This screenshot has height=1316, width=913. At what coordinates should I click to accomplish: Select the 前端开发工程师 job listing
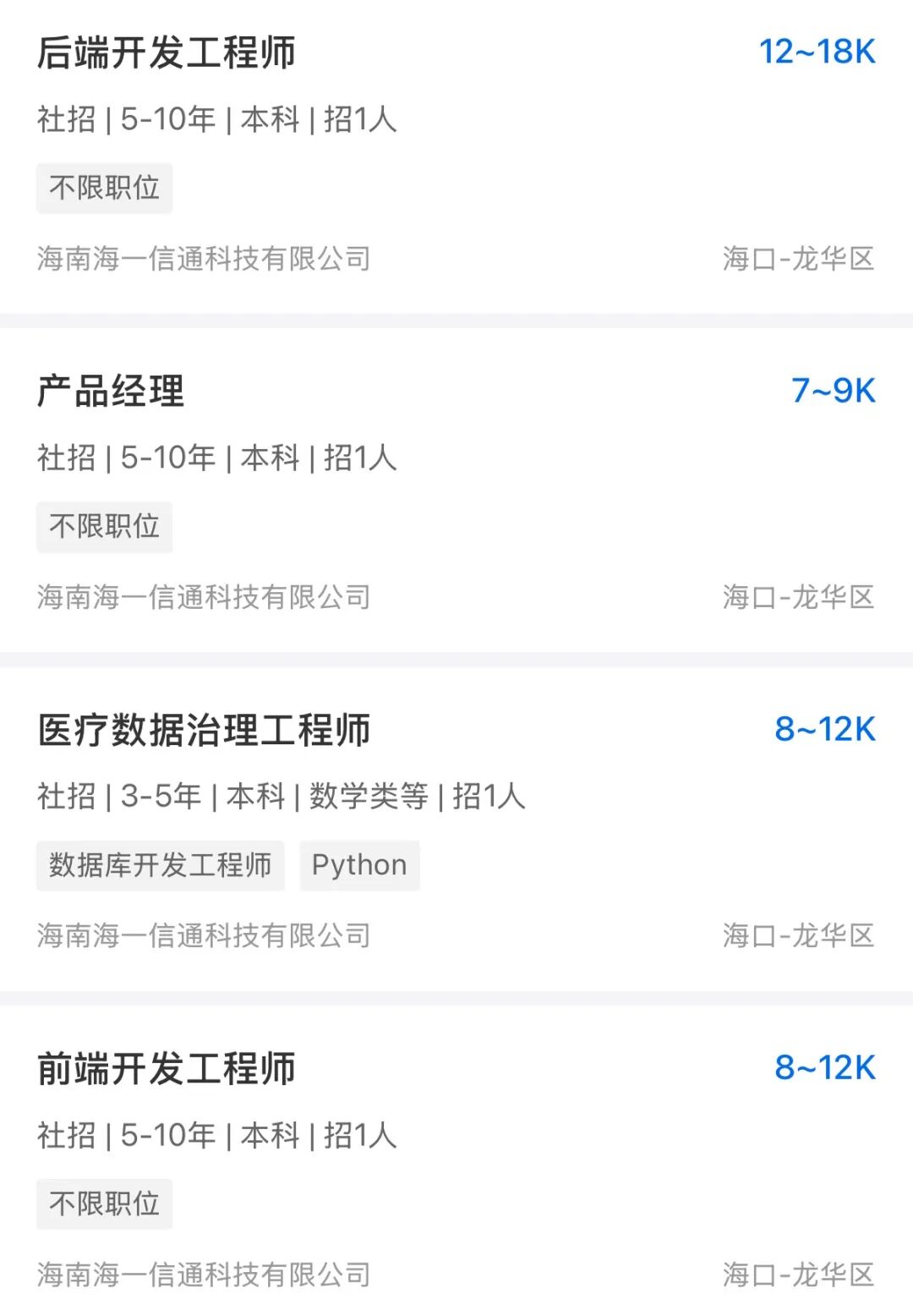tap(167, 1068)
